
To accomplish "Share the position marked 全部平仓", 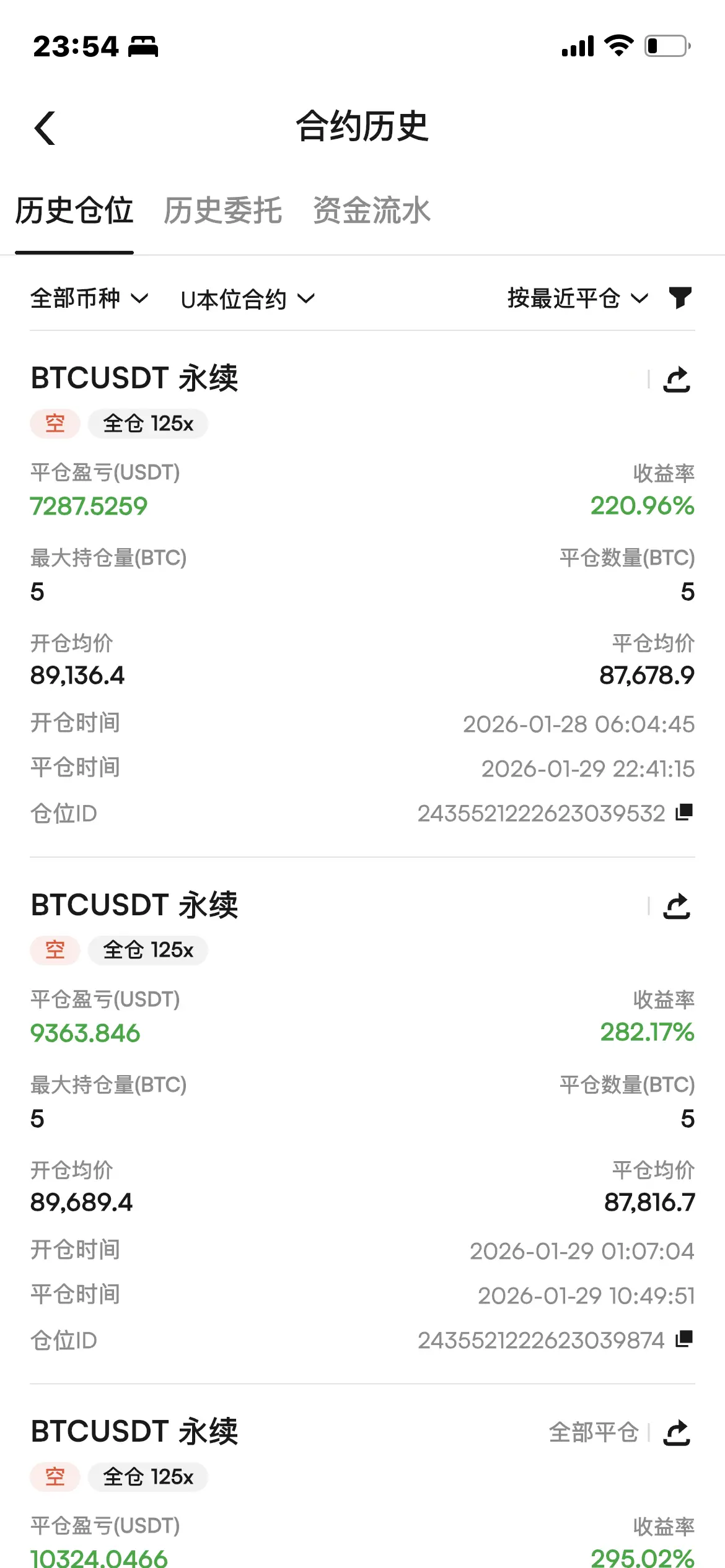I will (x=677, y=1433).
